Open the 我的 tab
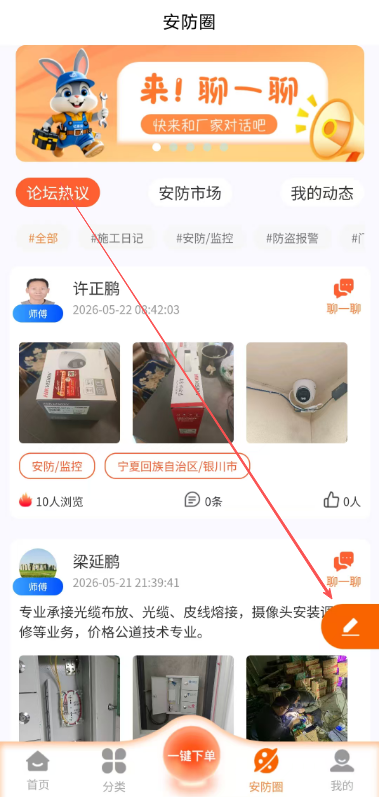The image size is (379, 797). coord(342,770)
